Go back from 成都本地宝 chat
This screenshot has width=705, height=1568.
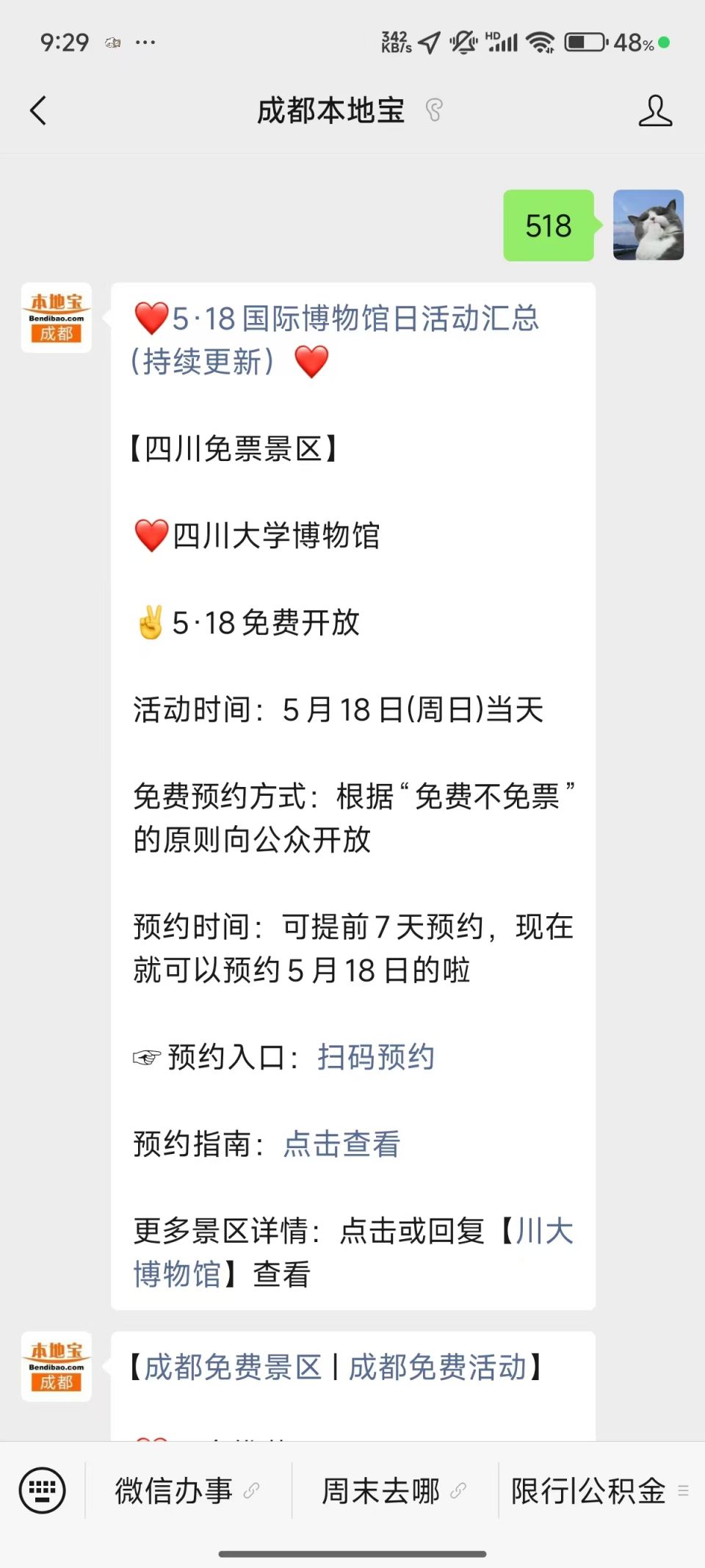38,111
